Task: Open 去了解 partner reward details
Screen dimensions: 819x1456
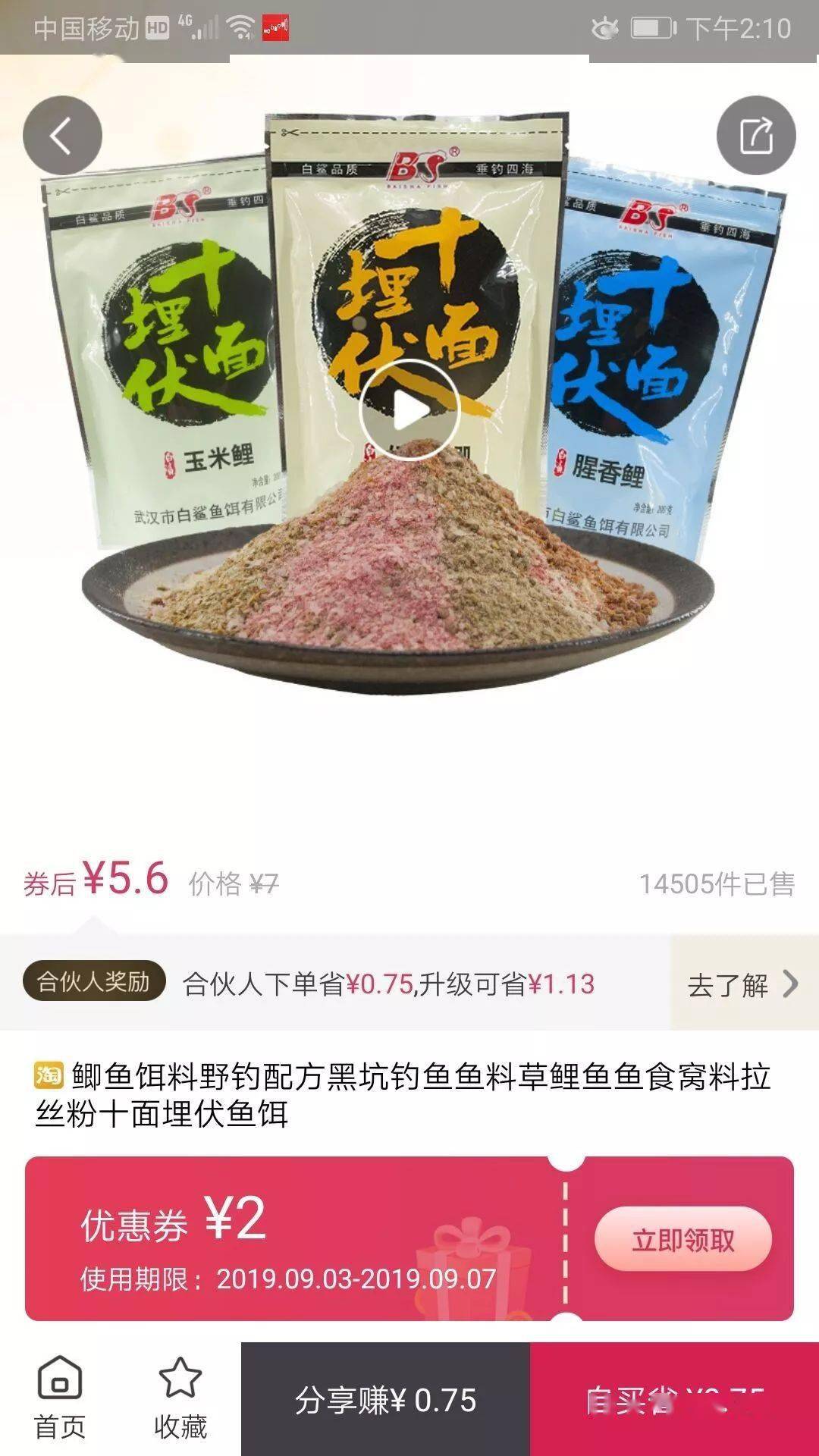Action: 742,984
